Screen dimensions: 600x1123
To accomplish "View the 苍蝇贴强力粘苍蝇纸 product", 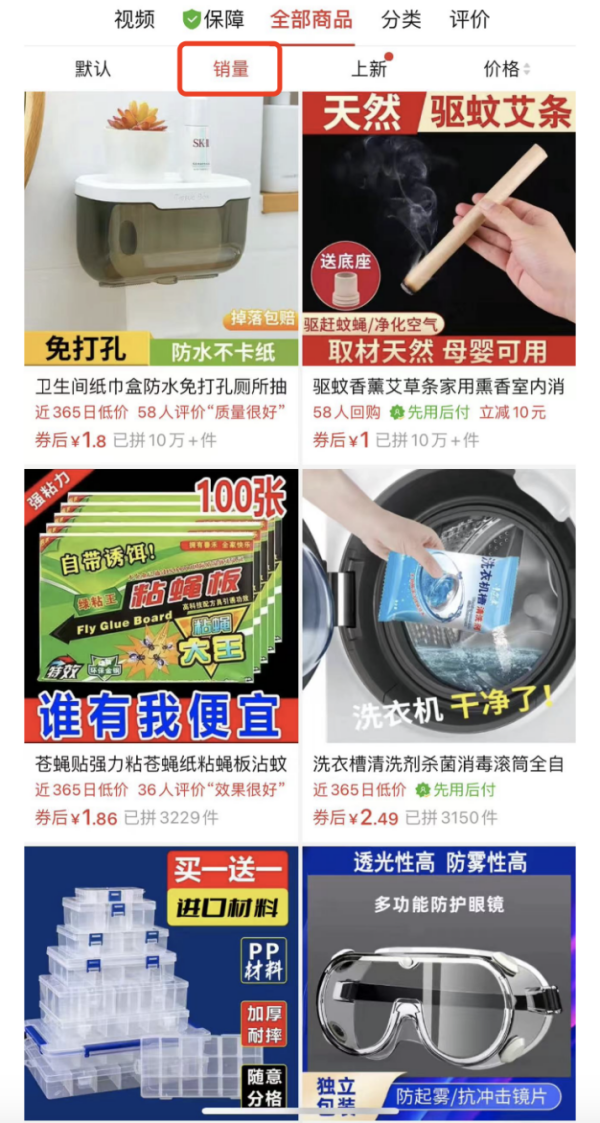I will coord(161,606).
